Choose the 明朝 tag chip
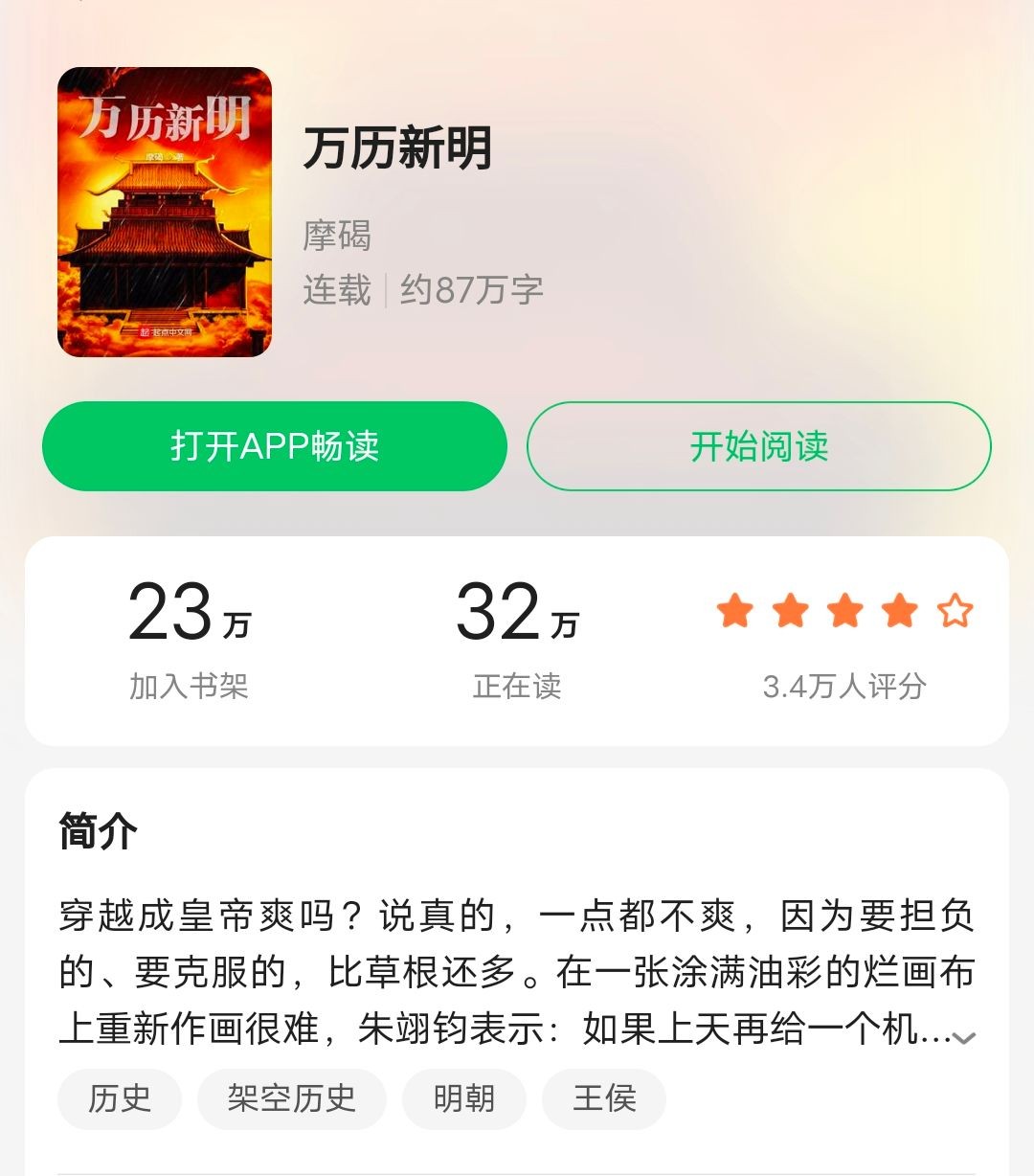Viewport: 1034px width, 1176px height. 464,1098
